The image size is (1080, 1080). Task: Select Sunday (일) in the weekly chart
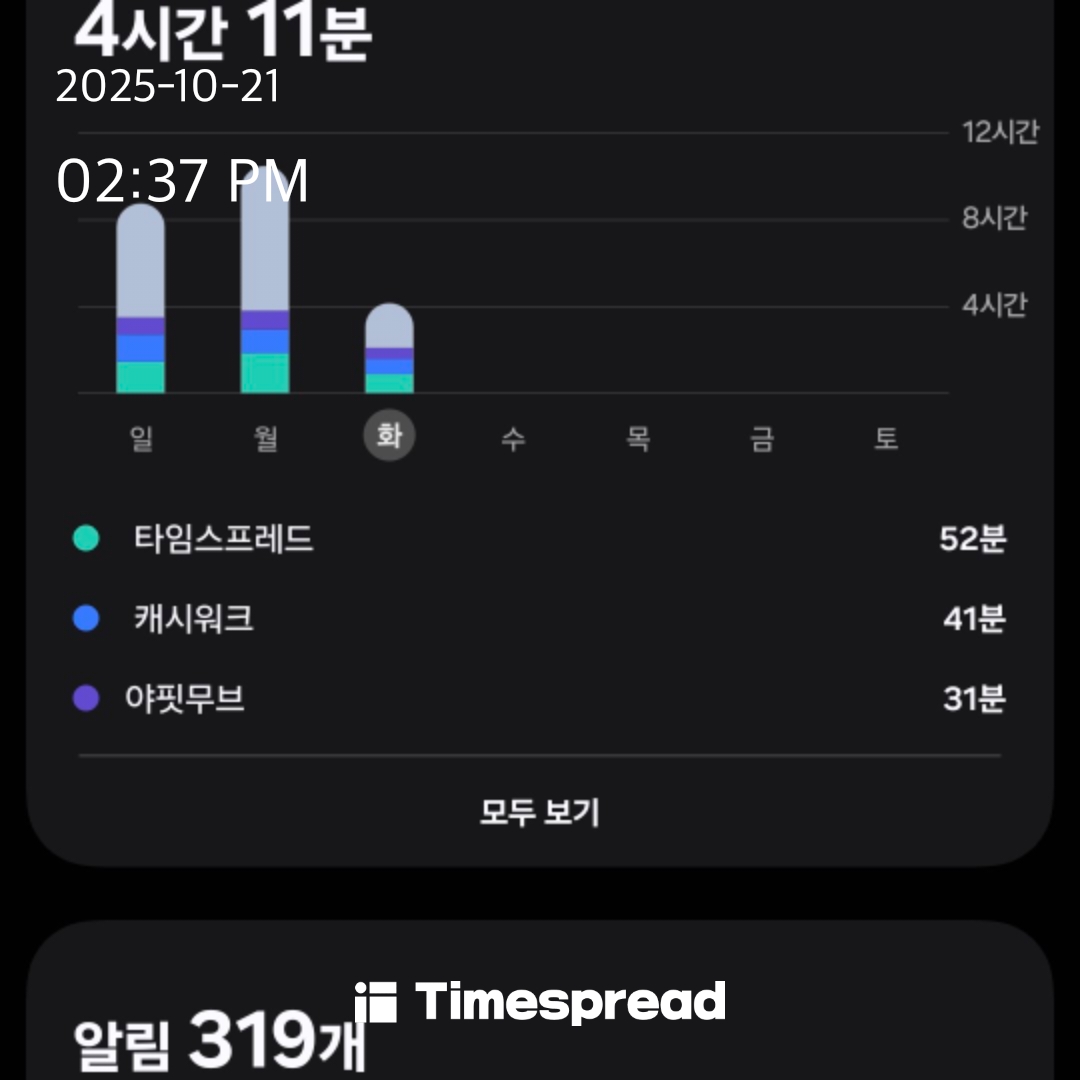point(141,438)
